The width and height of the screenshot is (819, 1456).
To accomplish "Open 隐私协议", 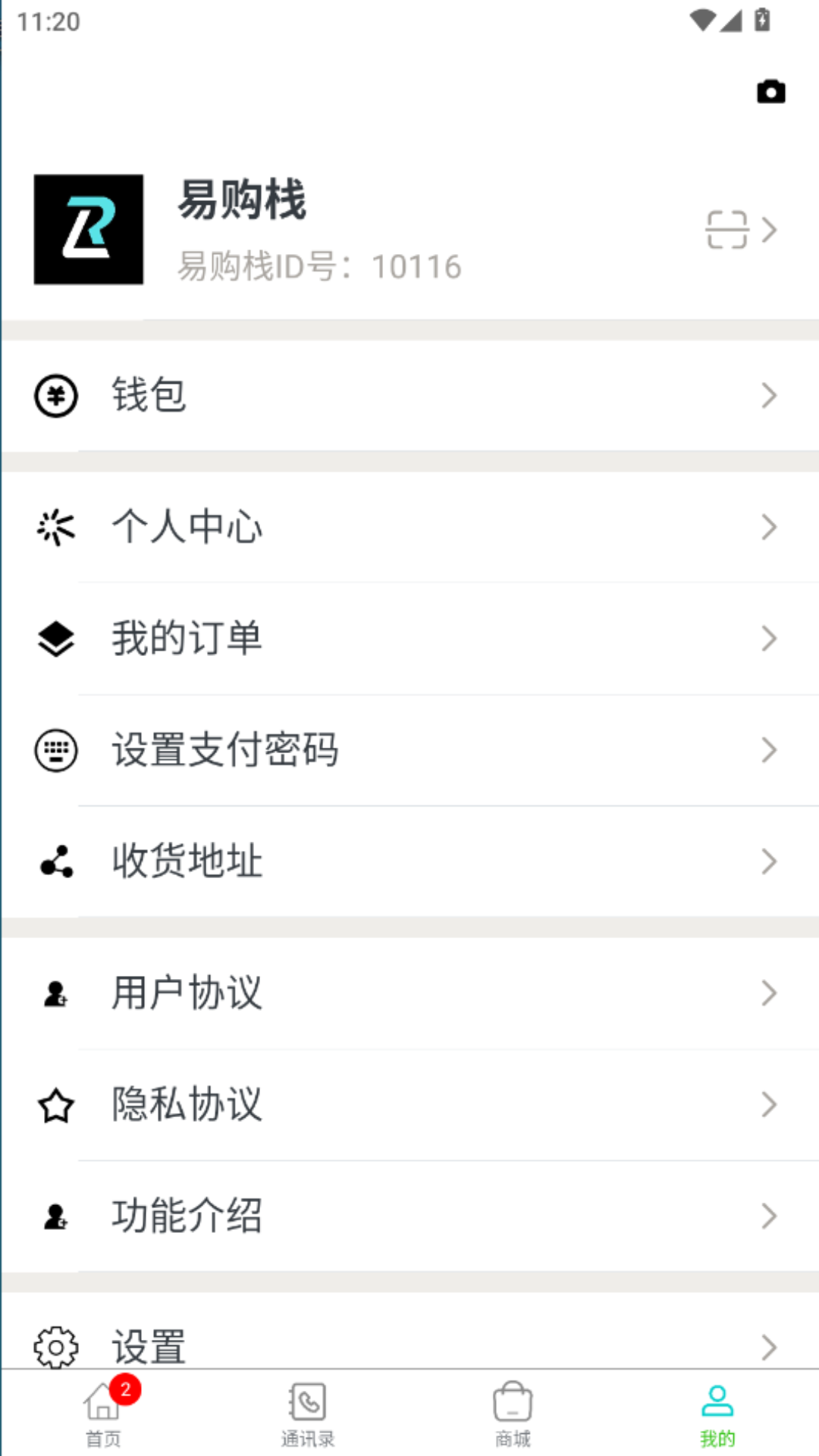I will (x=409, y=1105).
